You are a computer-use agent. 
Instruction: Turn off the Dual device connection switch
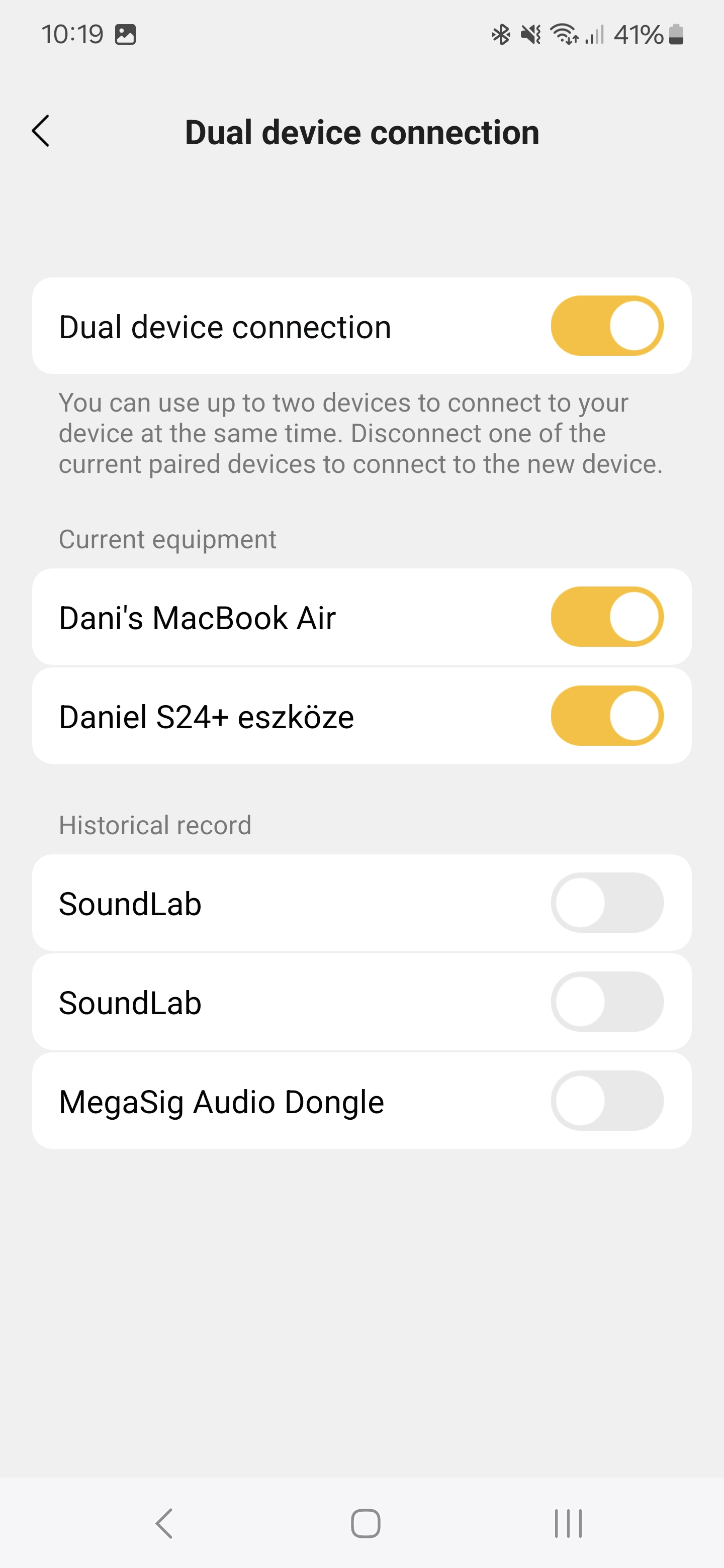coord(606,326)
